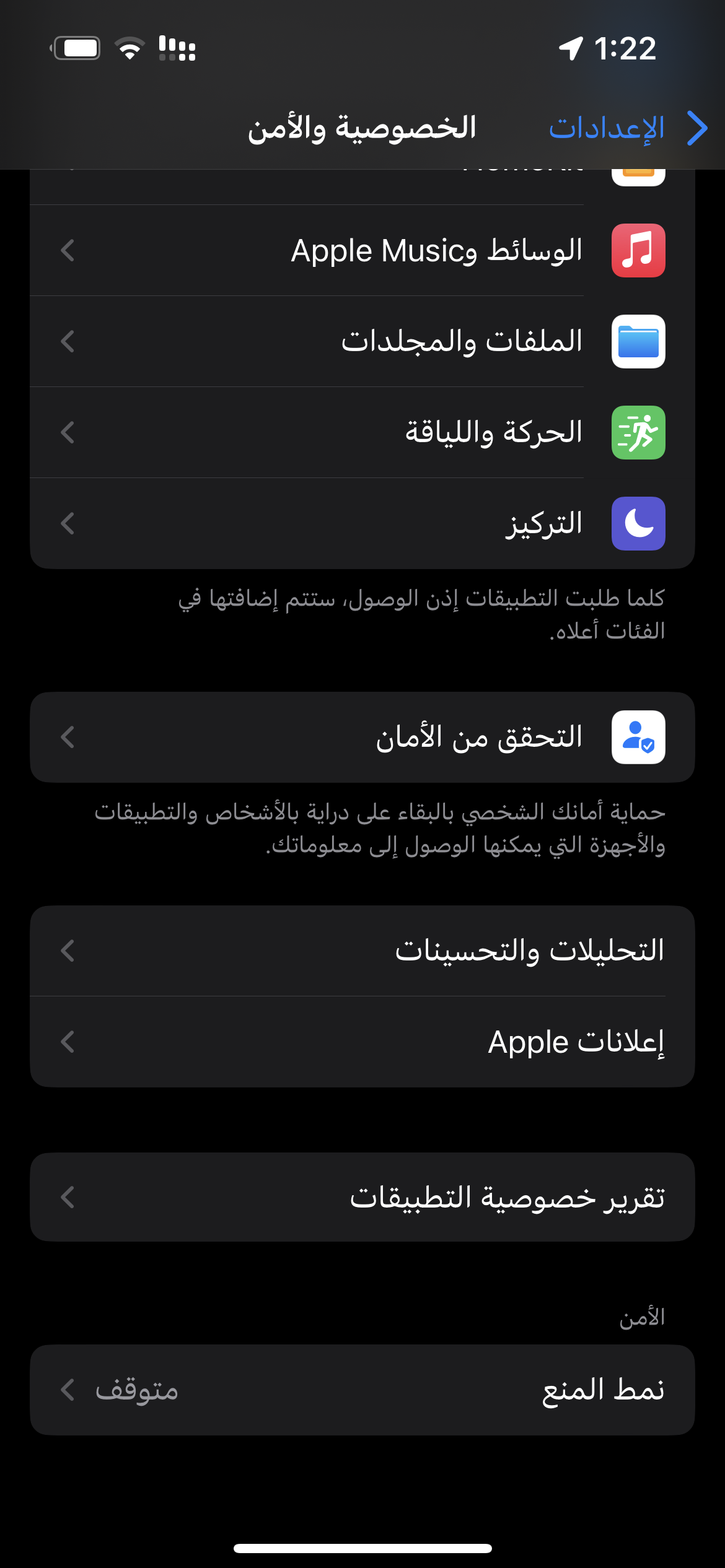Open التحقق من الأمان
This screenshot has height=1568, width=725.
[362, 737]
